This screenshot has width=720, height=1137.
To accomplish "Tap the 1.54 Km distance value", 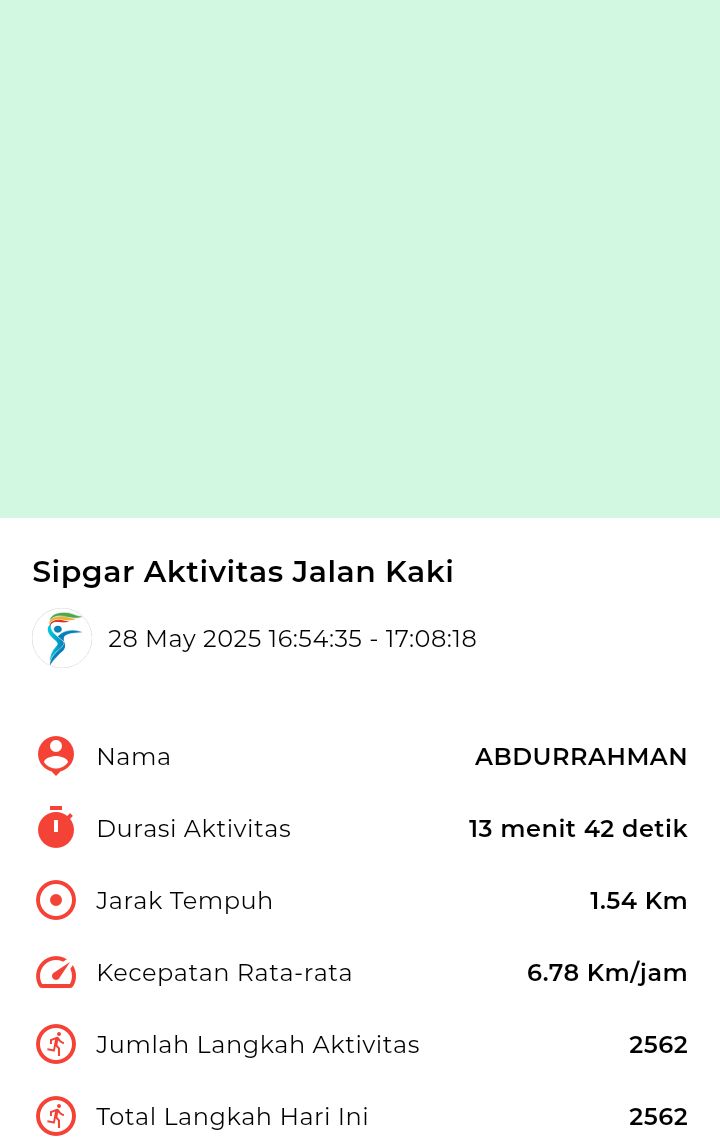I will coord(638,900).
